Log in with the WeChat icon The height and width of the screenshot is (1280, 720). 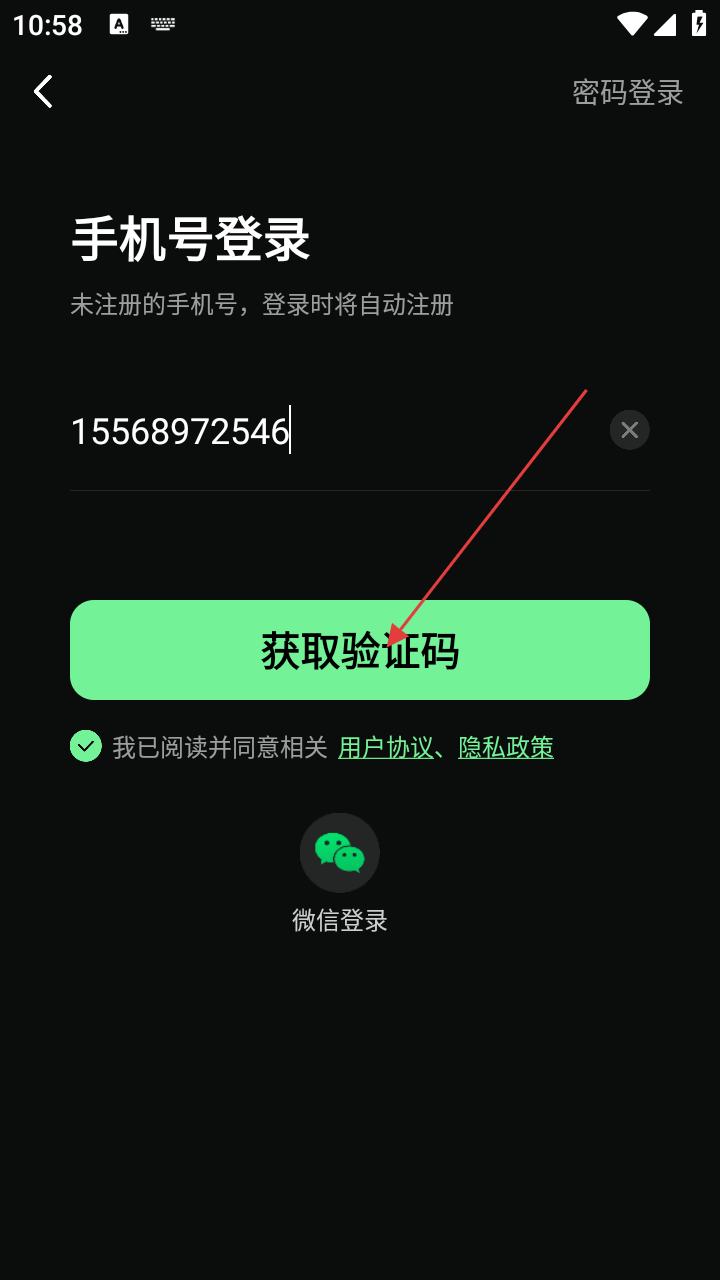pyautogui.click(x=340, y=853)
